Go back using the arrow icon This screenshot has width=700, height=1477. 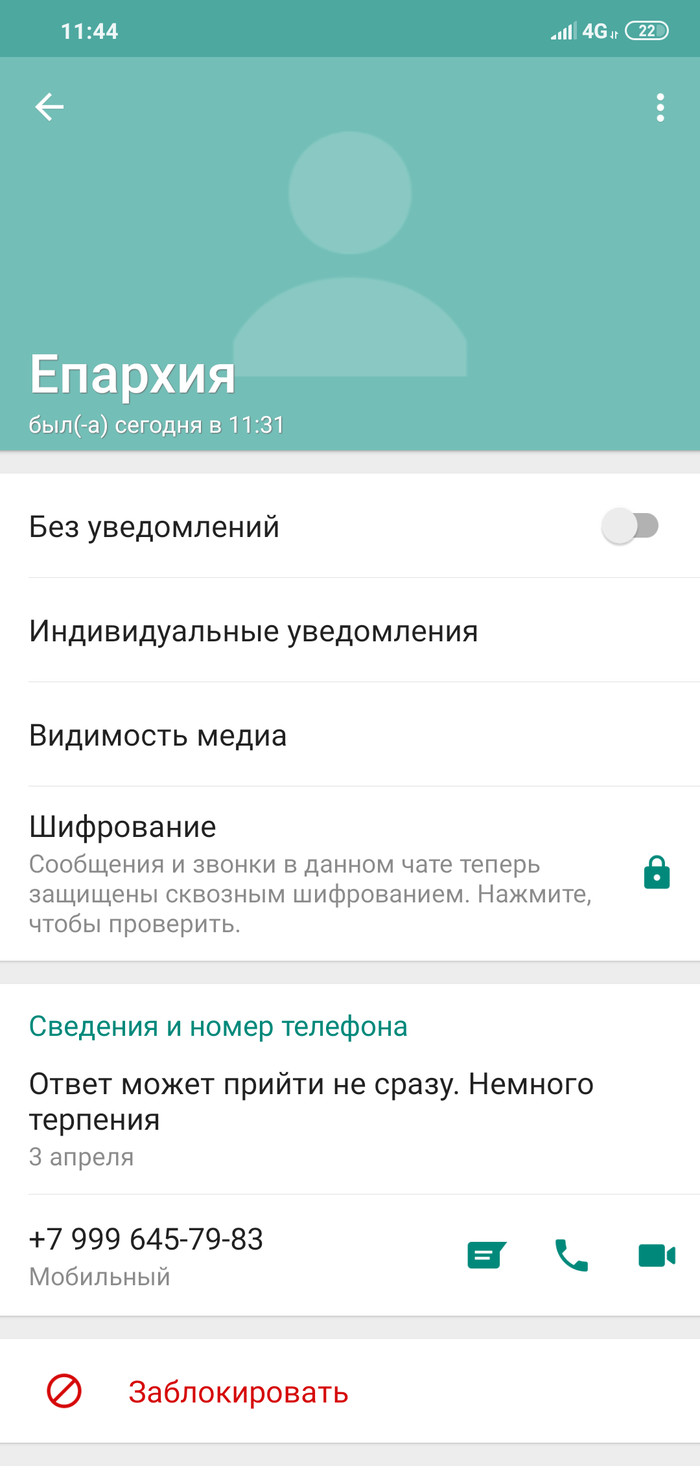pos(49,107)
